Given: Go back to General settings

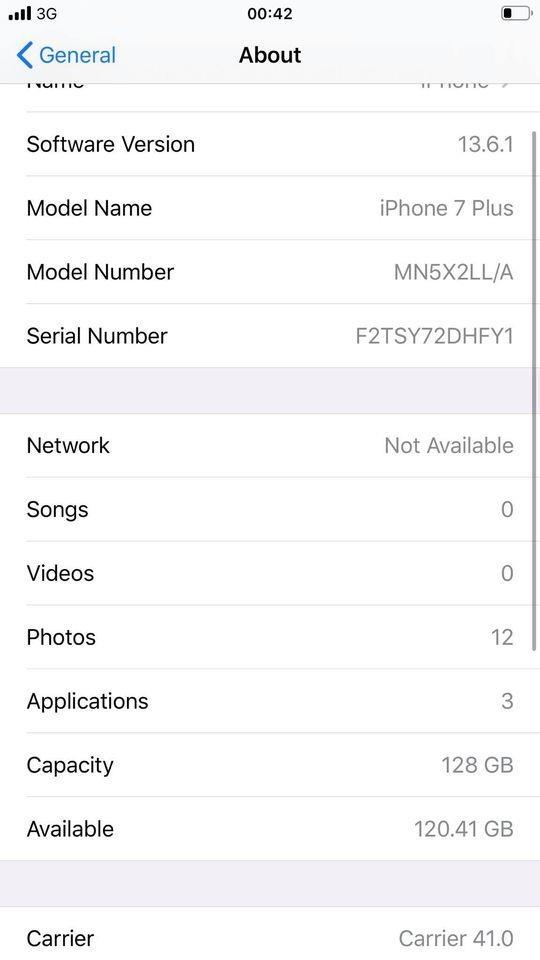Looking at the screenshot, I should [66, 55].
